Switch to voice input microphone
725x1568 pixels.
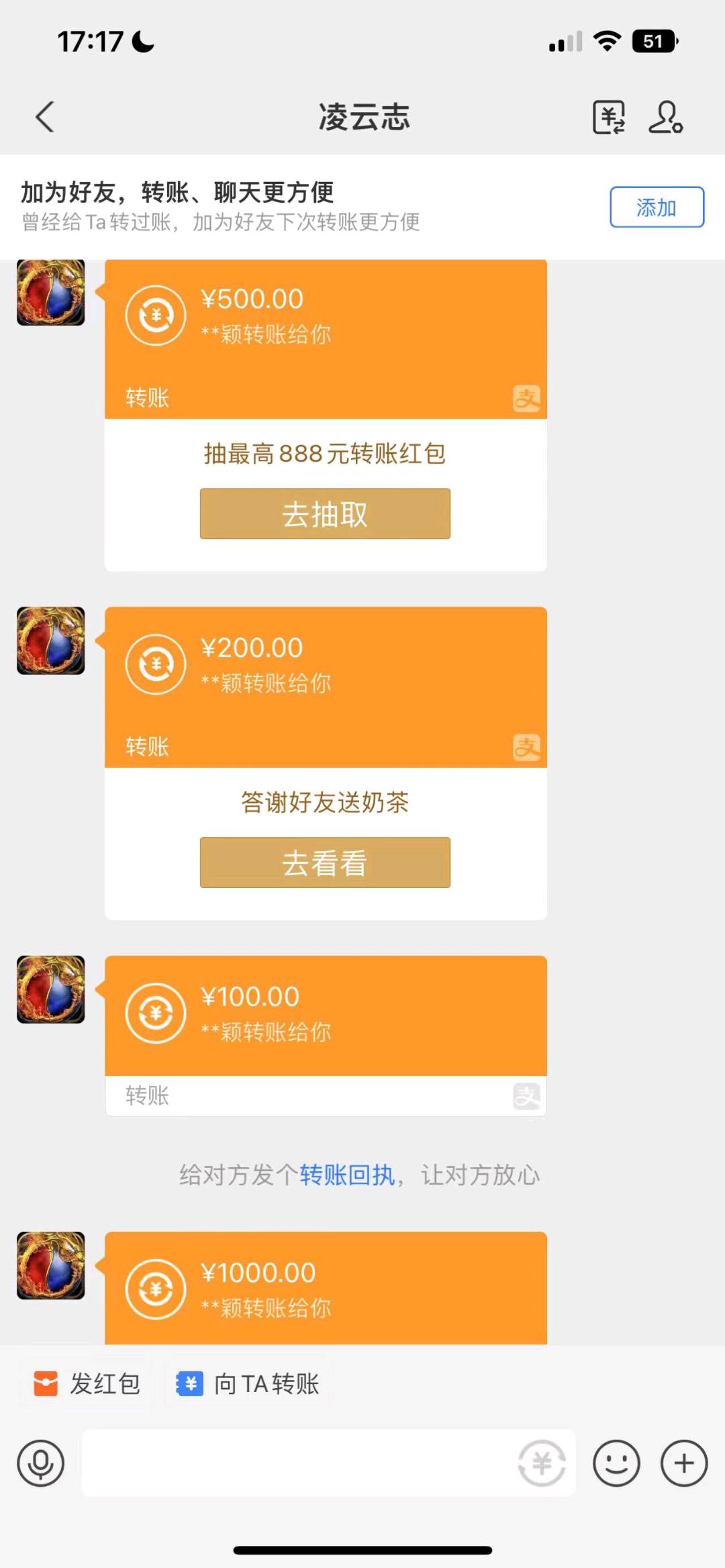pos(41,1463)
